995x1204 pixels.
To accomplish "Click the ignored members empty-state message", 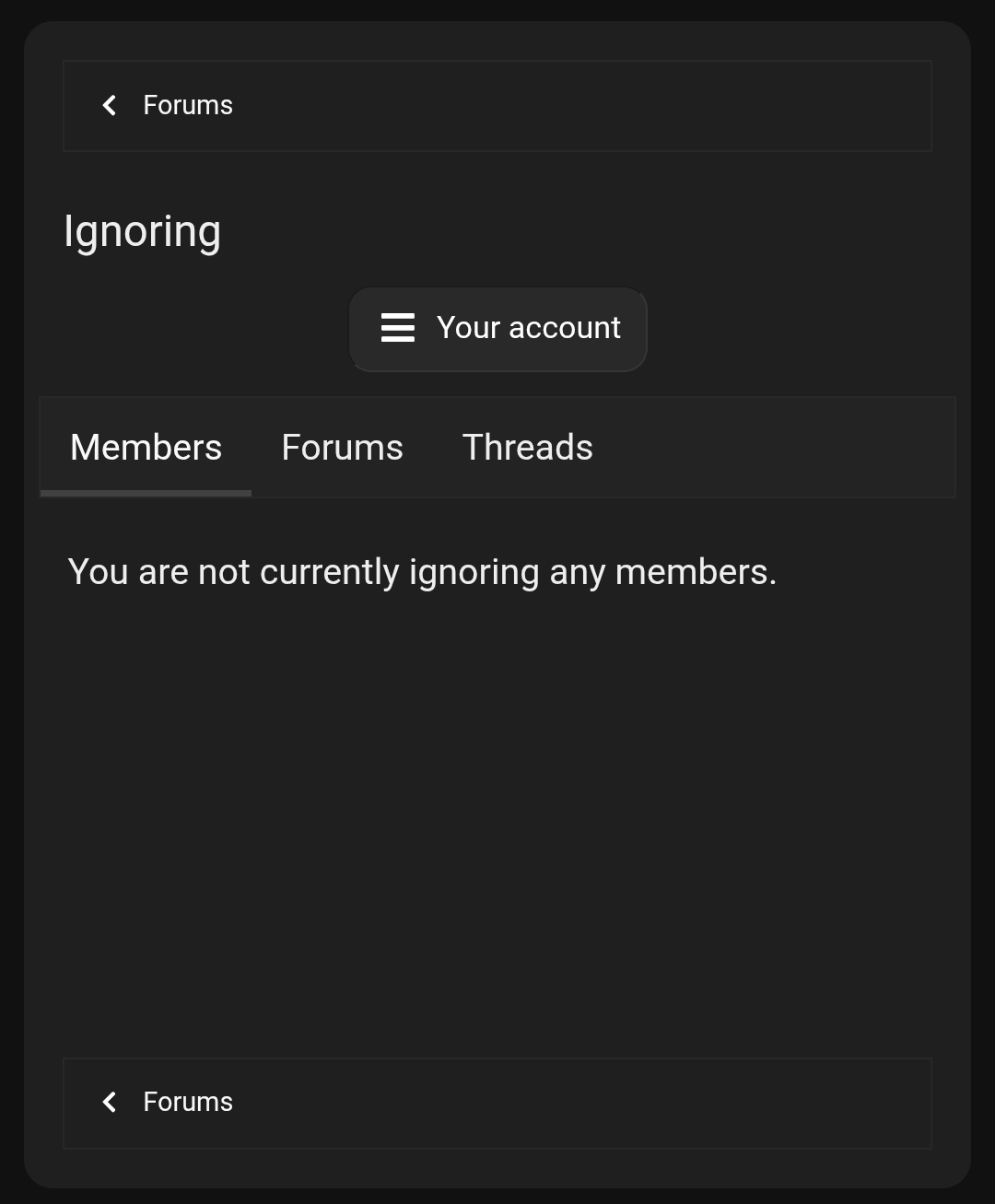I will click(421, 572).
